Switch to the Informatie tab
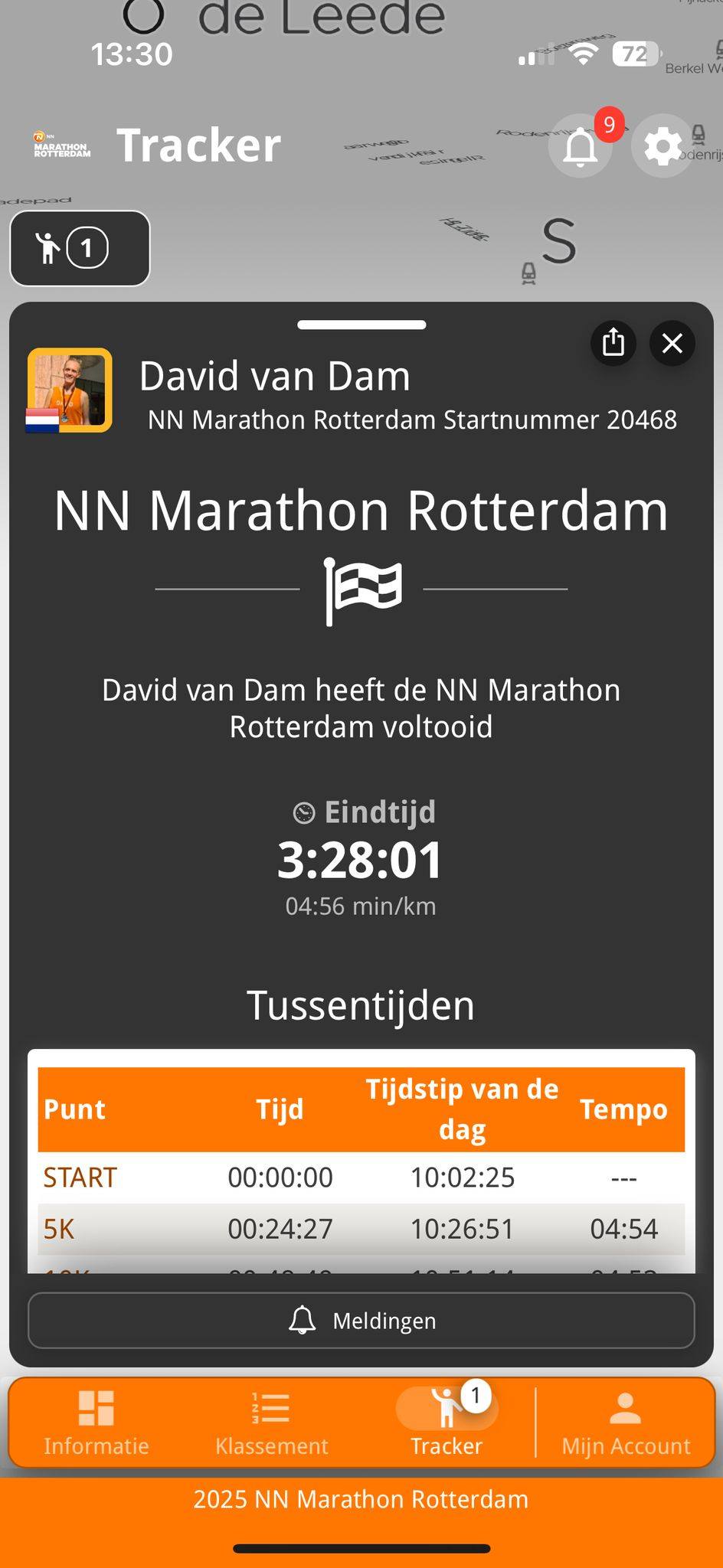 97,1423
